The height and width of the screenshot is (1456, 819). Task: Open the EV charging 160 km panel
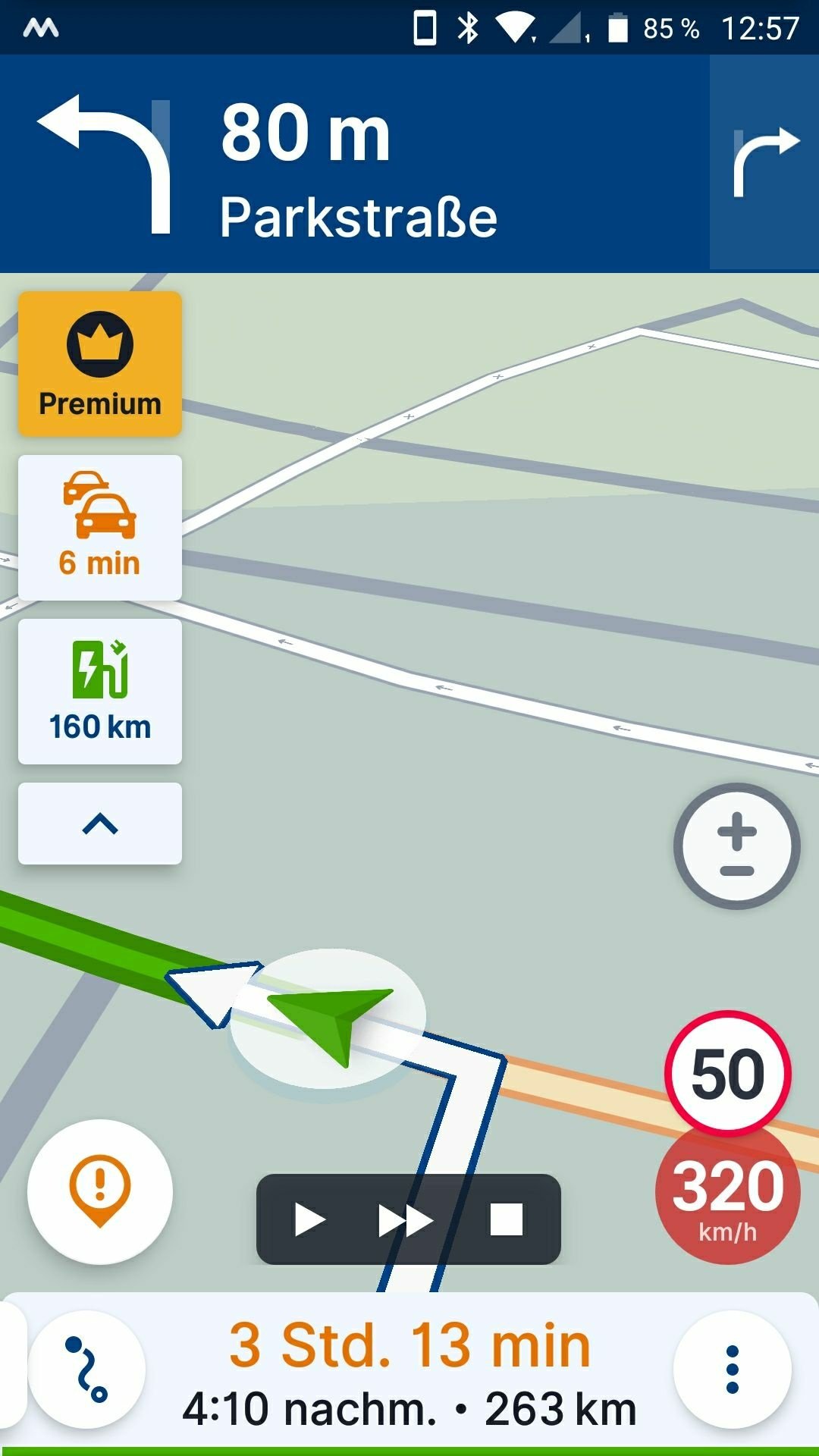99,691
